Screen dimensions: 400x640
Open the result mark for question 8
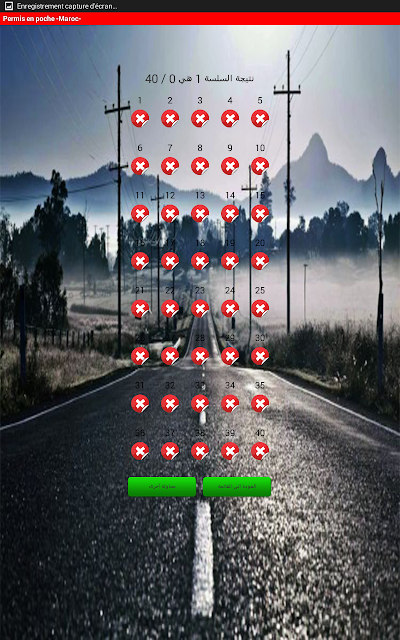point(200,166)
